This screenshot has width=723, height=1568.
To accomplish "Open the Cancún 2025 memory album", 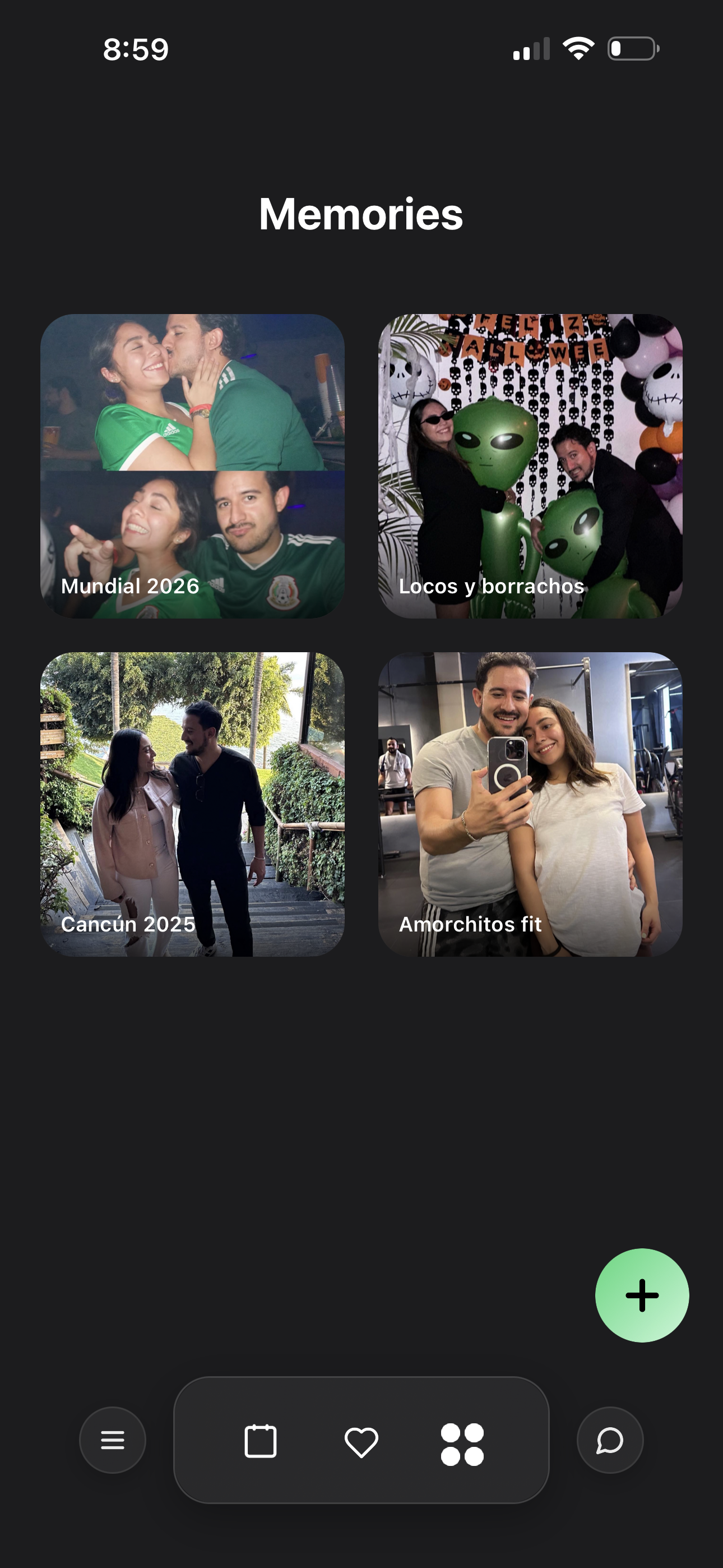I will tap(192, 804).
